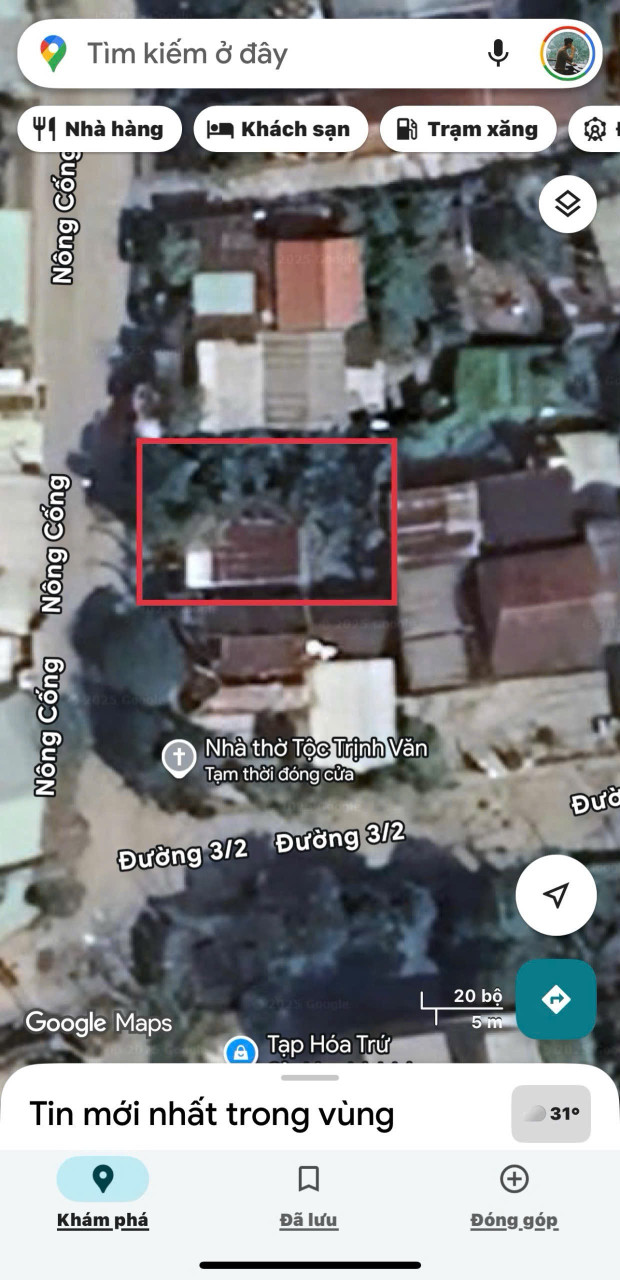Start voice search with the microphone
The width and height of the screenshot is (620, 1280).
pos(498,53)
